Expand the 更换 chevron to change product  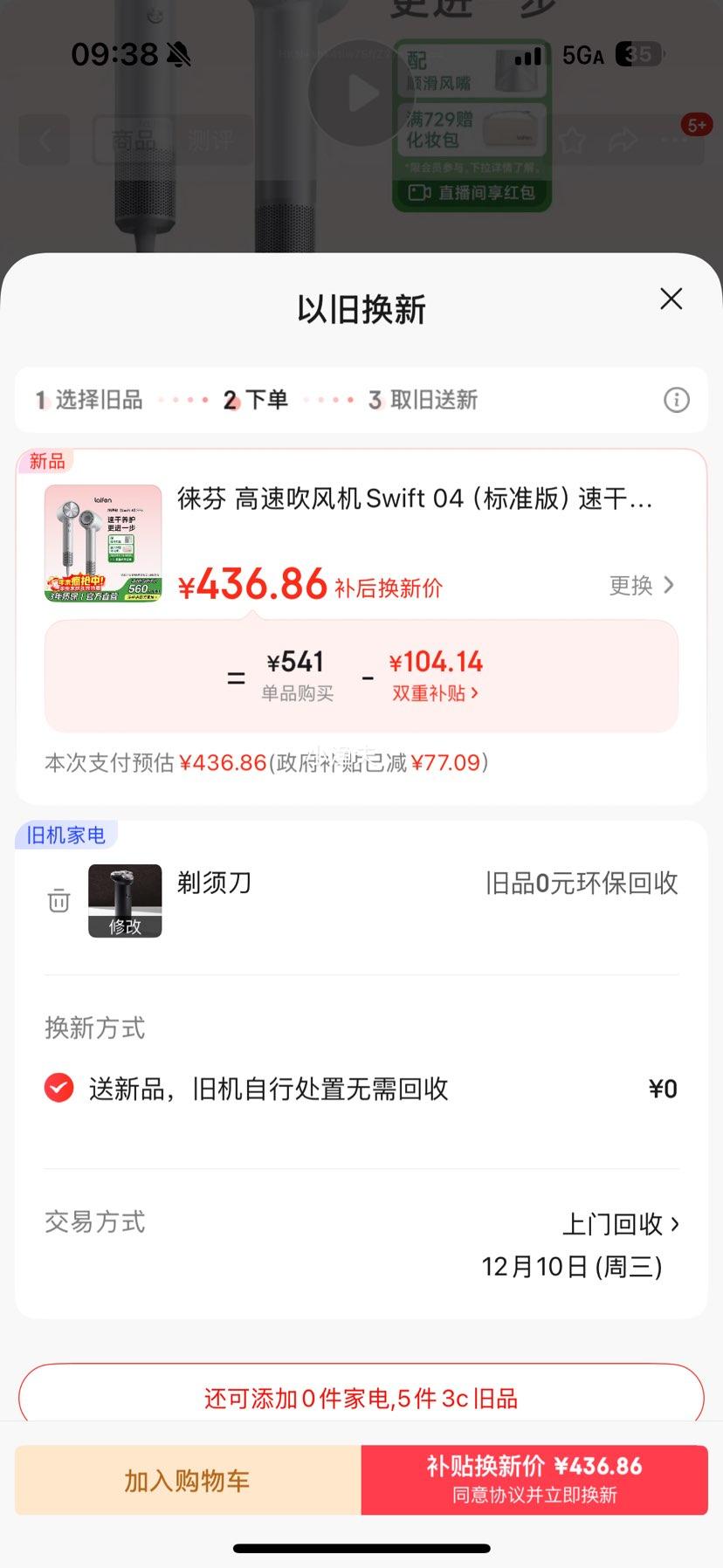pyautogui.click(x=642, y=586)
